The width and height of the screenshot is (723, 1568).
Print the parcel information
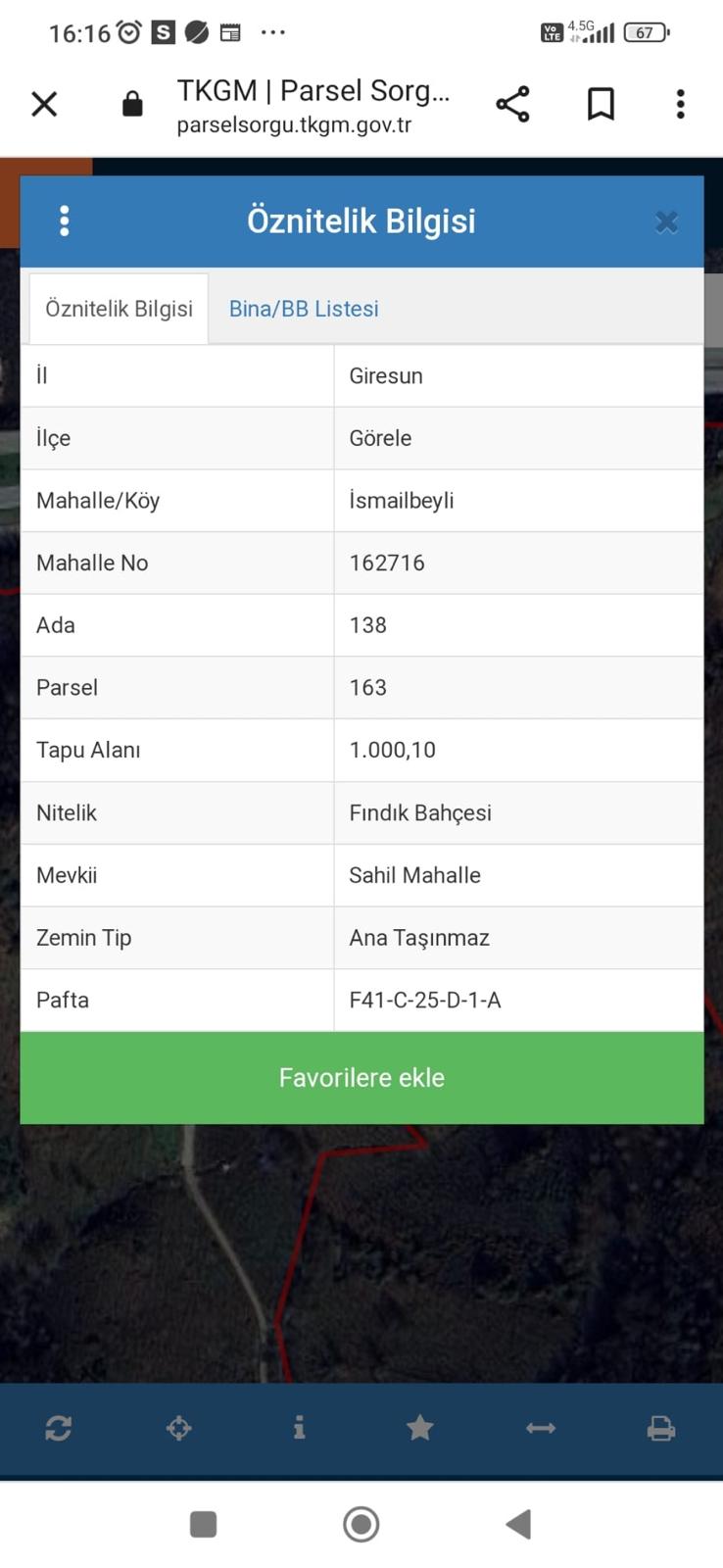pos(661,1429)
